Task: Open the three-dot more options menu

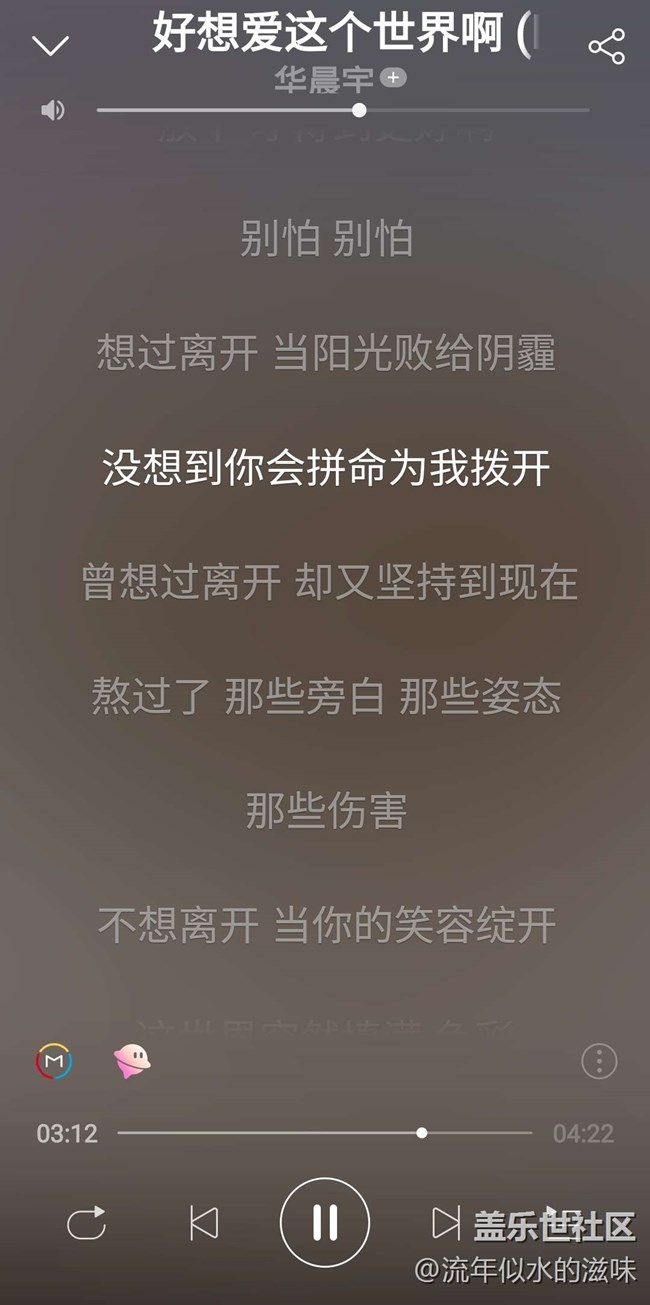Action: (599, 1061)
